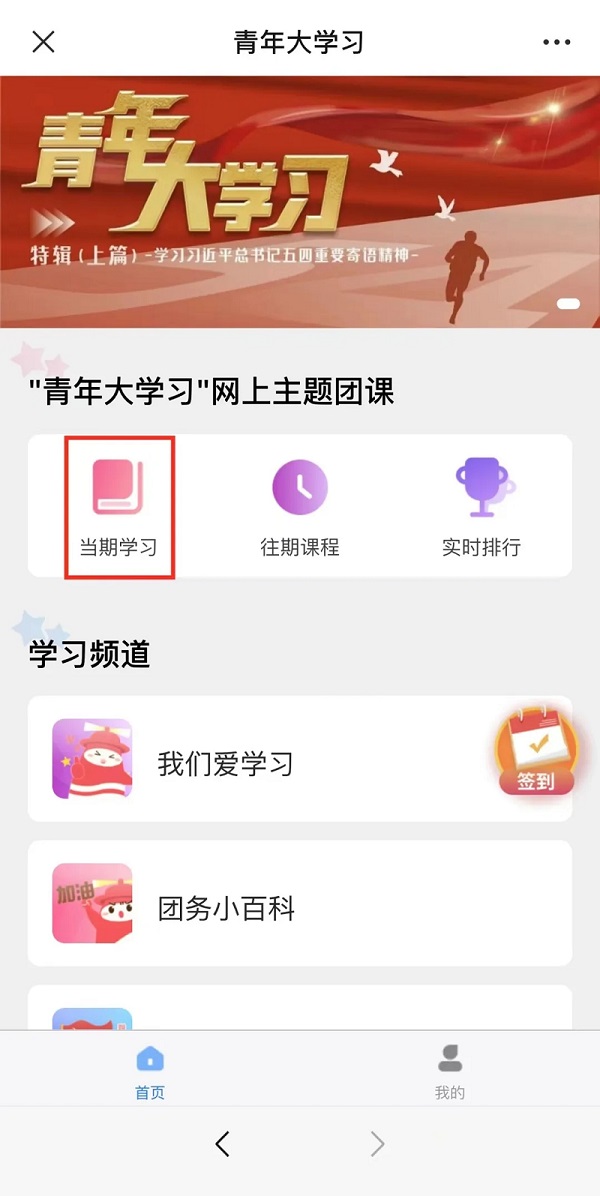Check the 实时排行 live ranking

coord(482,507)
